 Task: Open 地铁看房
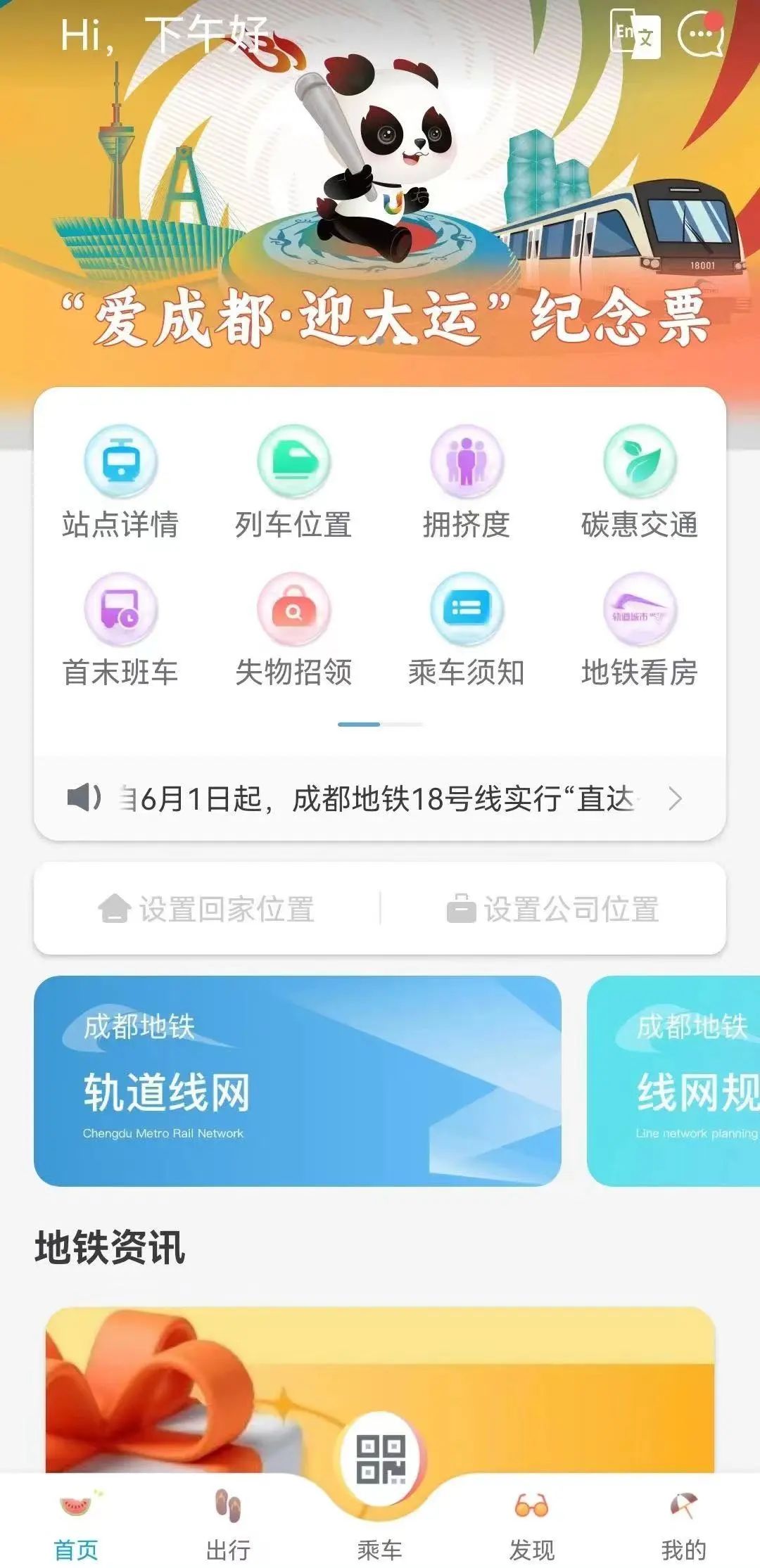coord(640,629)
